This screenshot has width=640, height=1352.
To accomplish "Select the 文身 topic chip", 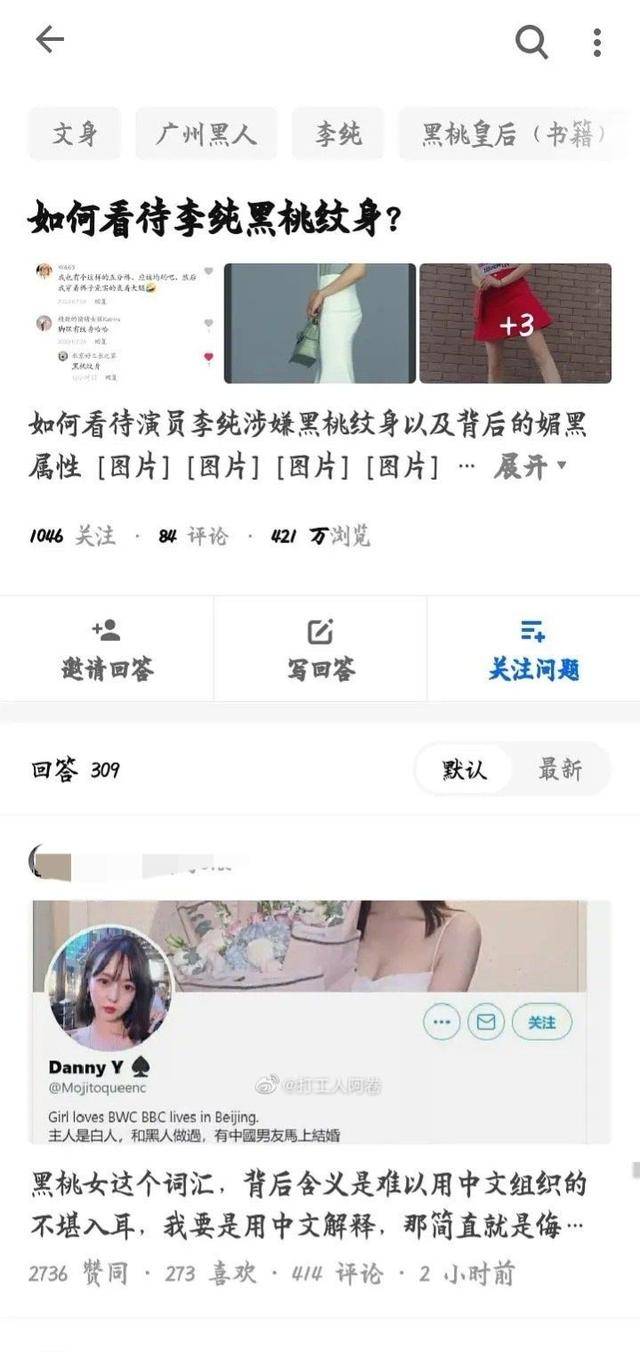I will (74, 134).
